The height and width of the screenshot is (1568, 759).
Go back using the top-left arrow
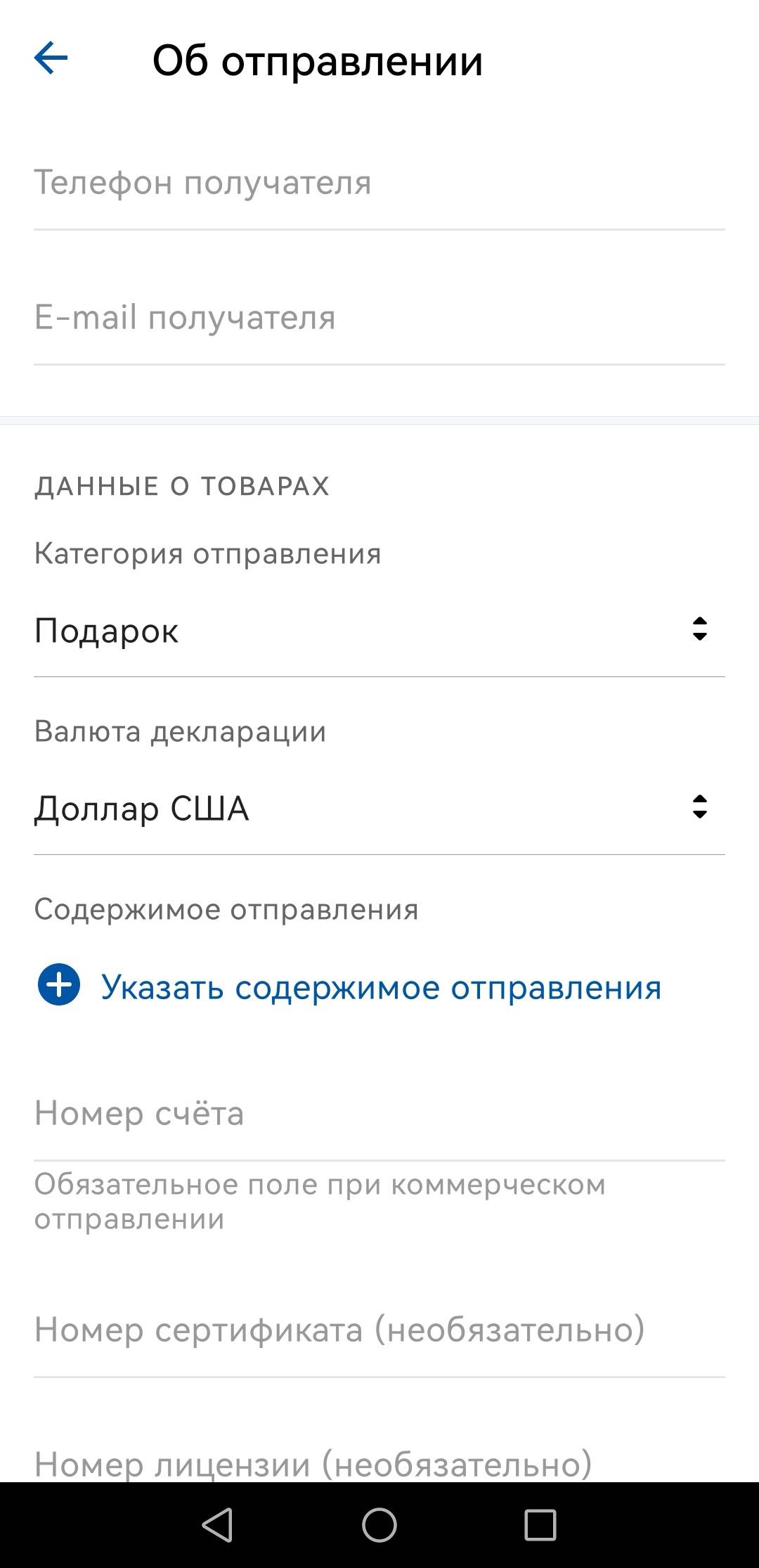click(51, 58)
